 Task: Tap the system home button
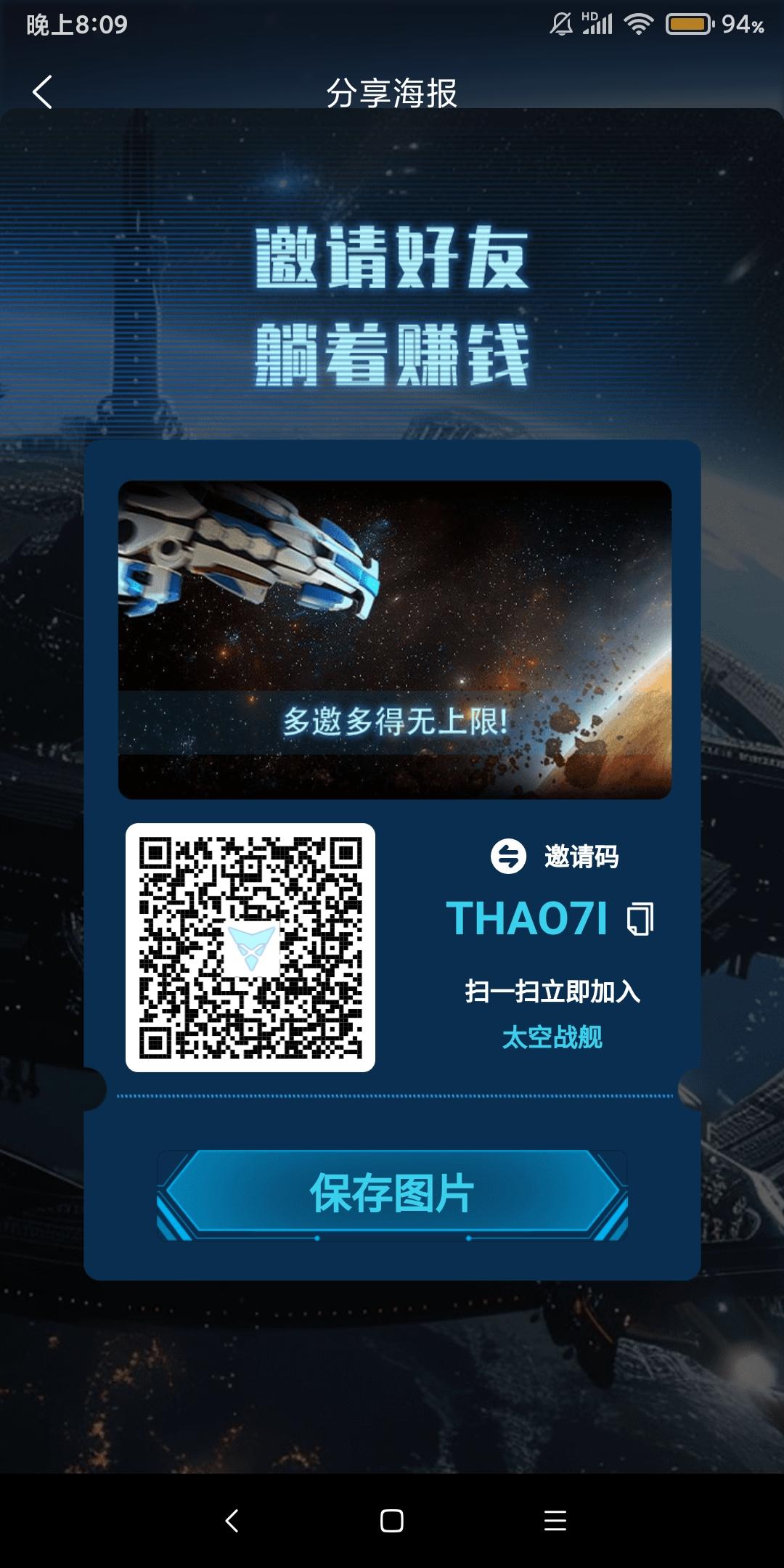pos(392,1521)
